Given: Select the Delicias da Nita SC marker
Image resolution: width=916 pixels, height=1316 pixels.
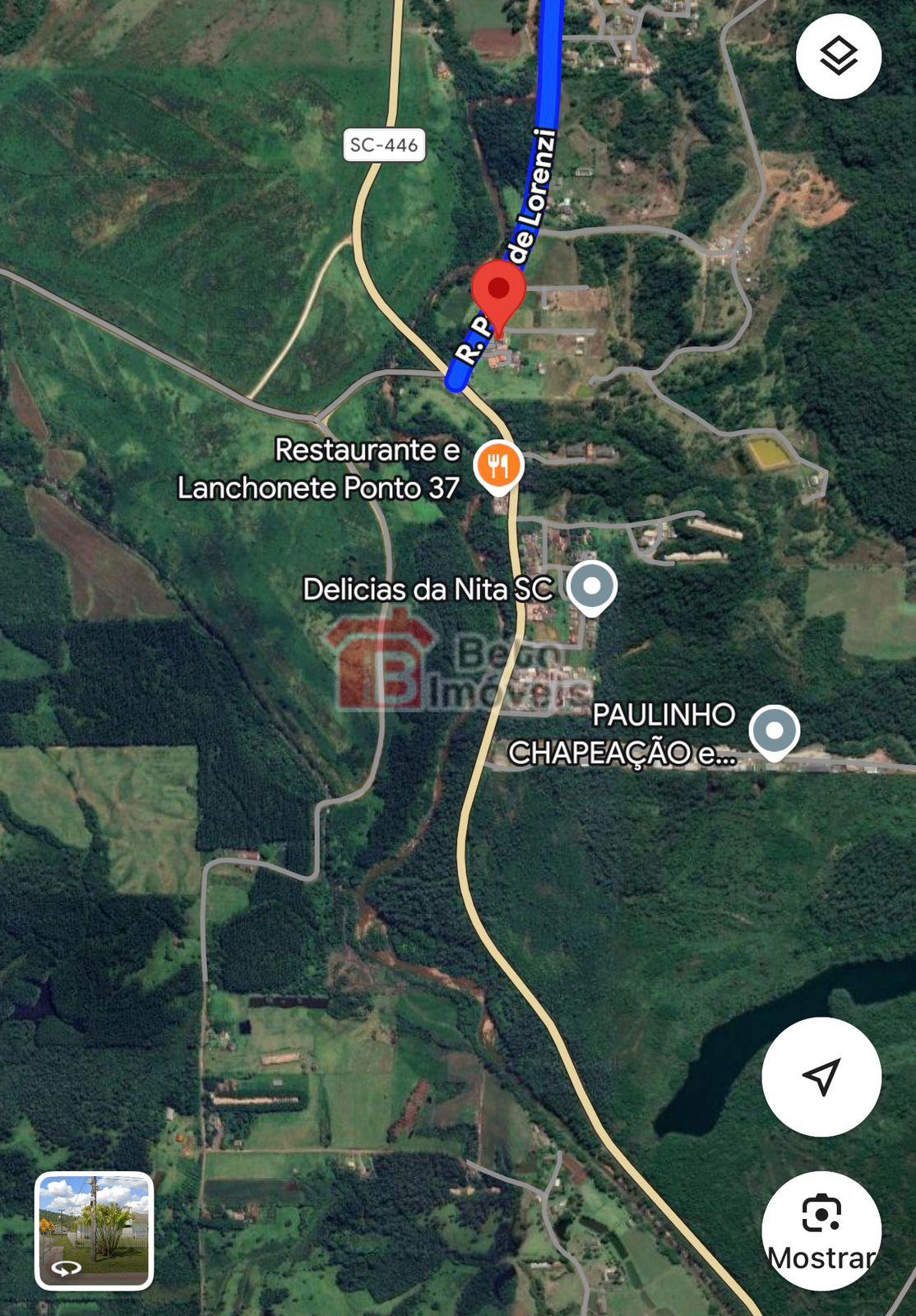Looking at the screenshot, I should click(591, 587).
